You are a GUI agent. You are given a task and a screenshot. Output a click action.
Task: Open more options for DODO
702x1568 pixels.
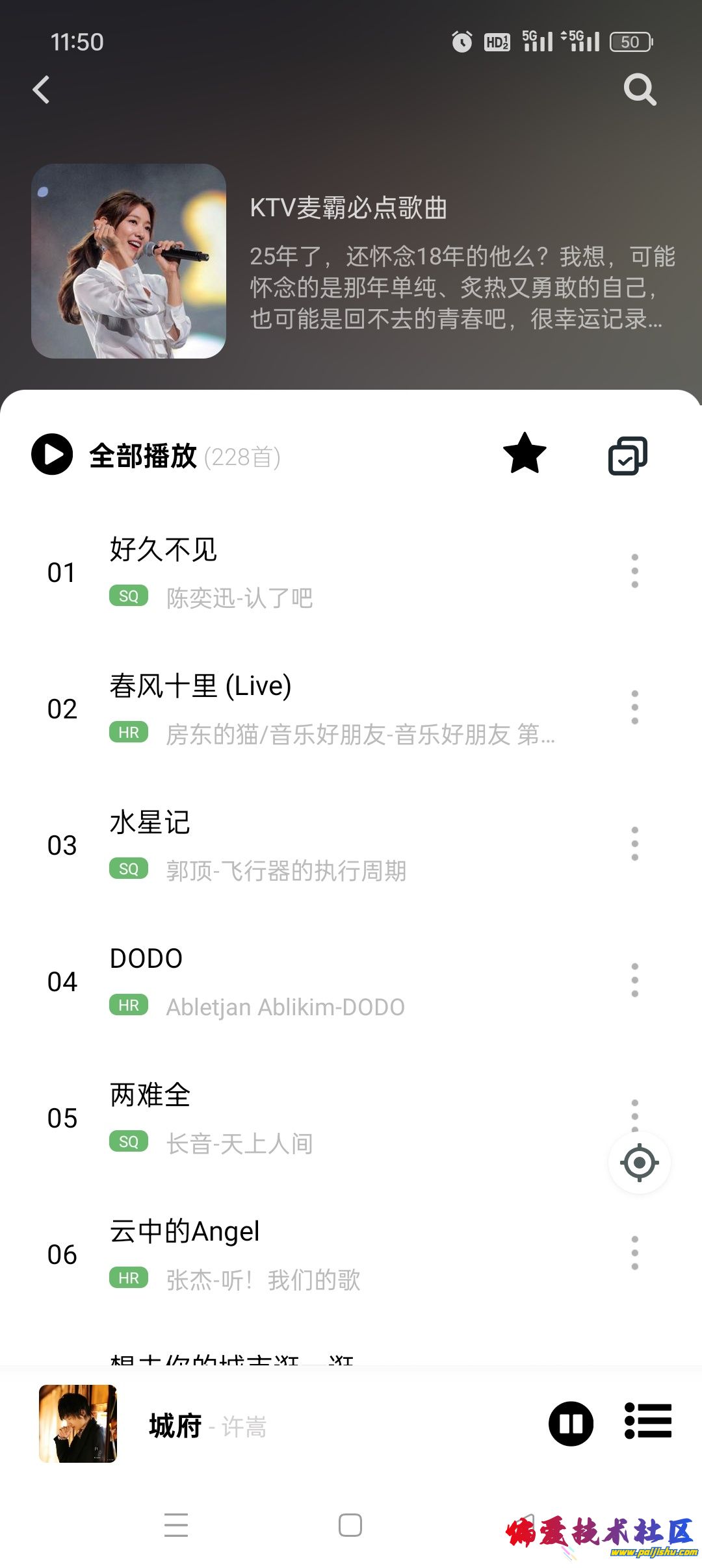[x=634, y=981]
